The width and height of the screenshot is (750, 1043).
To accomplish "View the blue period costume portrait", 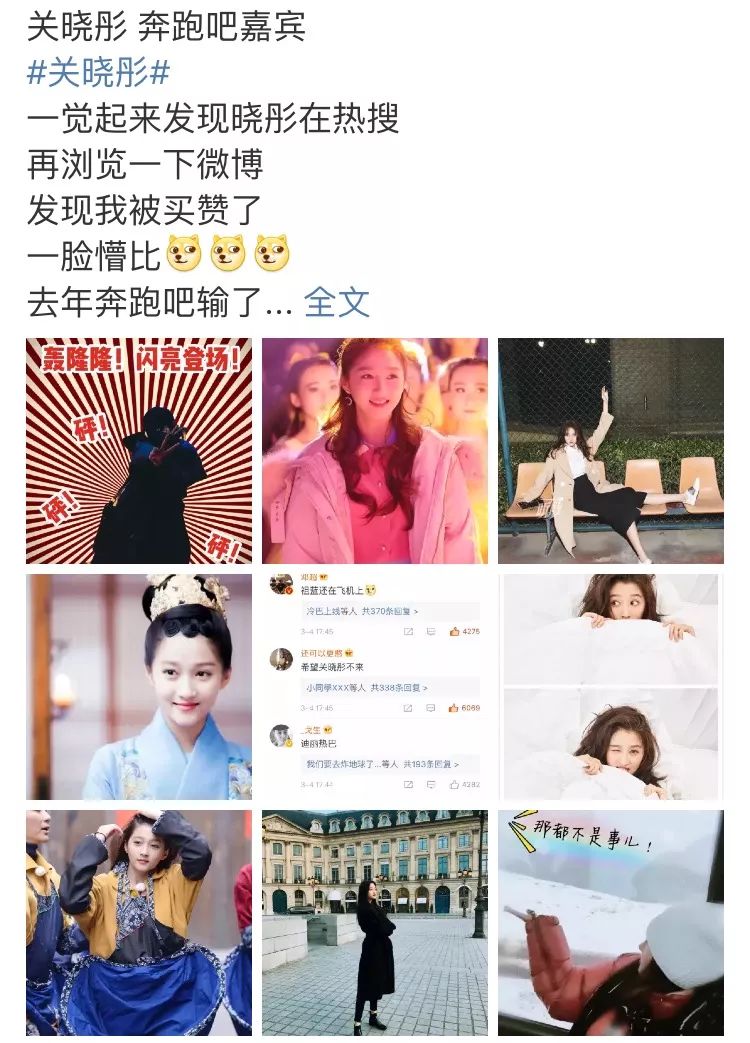I will [x=139, y=687].
